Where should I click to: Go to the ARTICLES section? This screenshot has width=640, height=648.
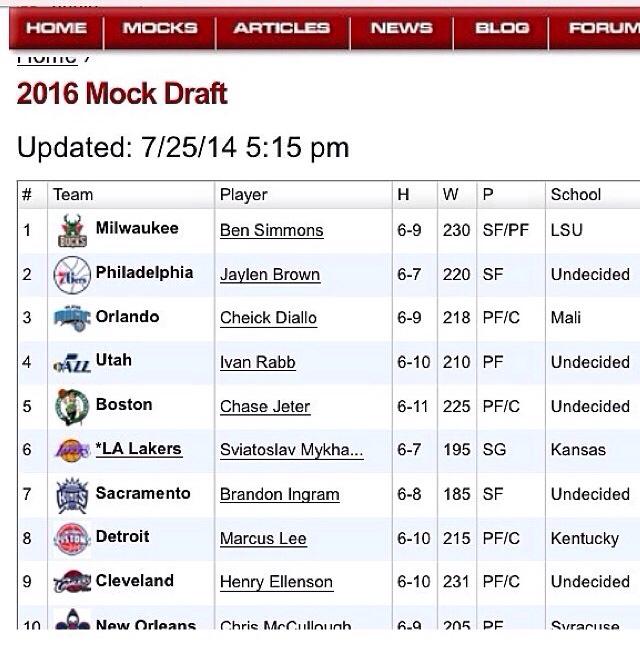coord(281,28)
